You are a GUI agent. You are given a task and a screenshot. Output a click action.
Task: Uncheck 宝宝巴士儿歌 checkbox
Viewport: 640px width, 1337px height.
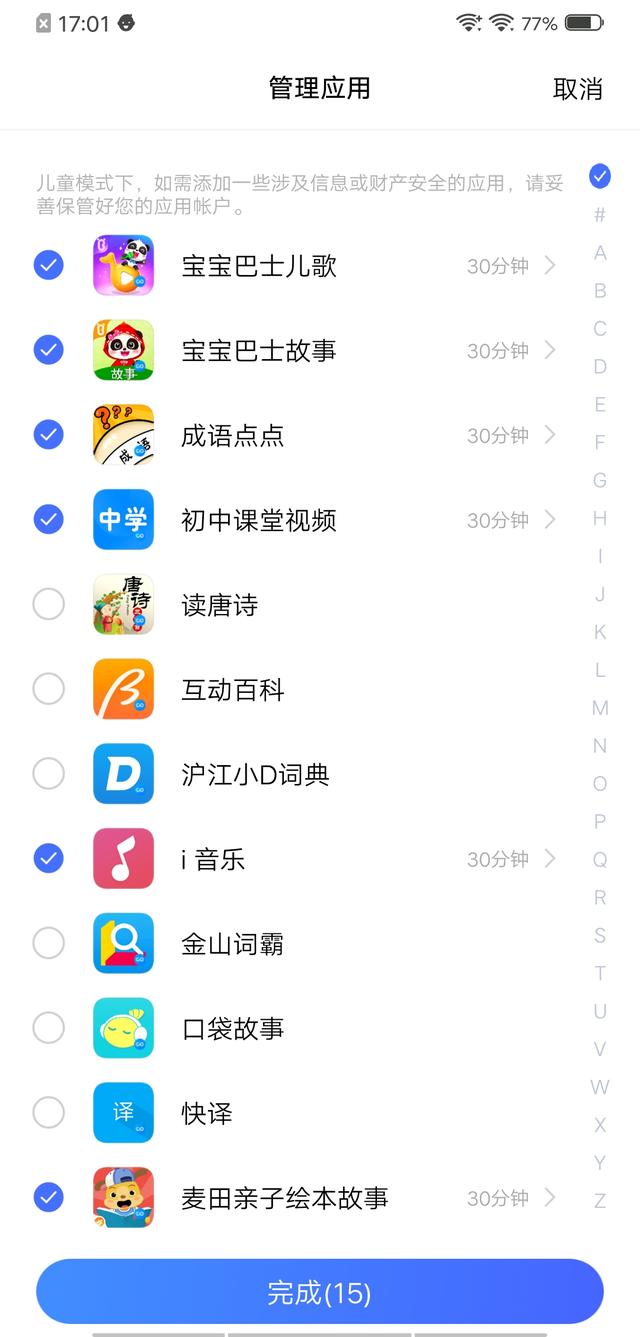48,265
